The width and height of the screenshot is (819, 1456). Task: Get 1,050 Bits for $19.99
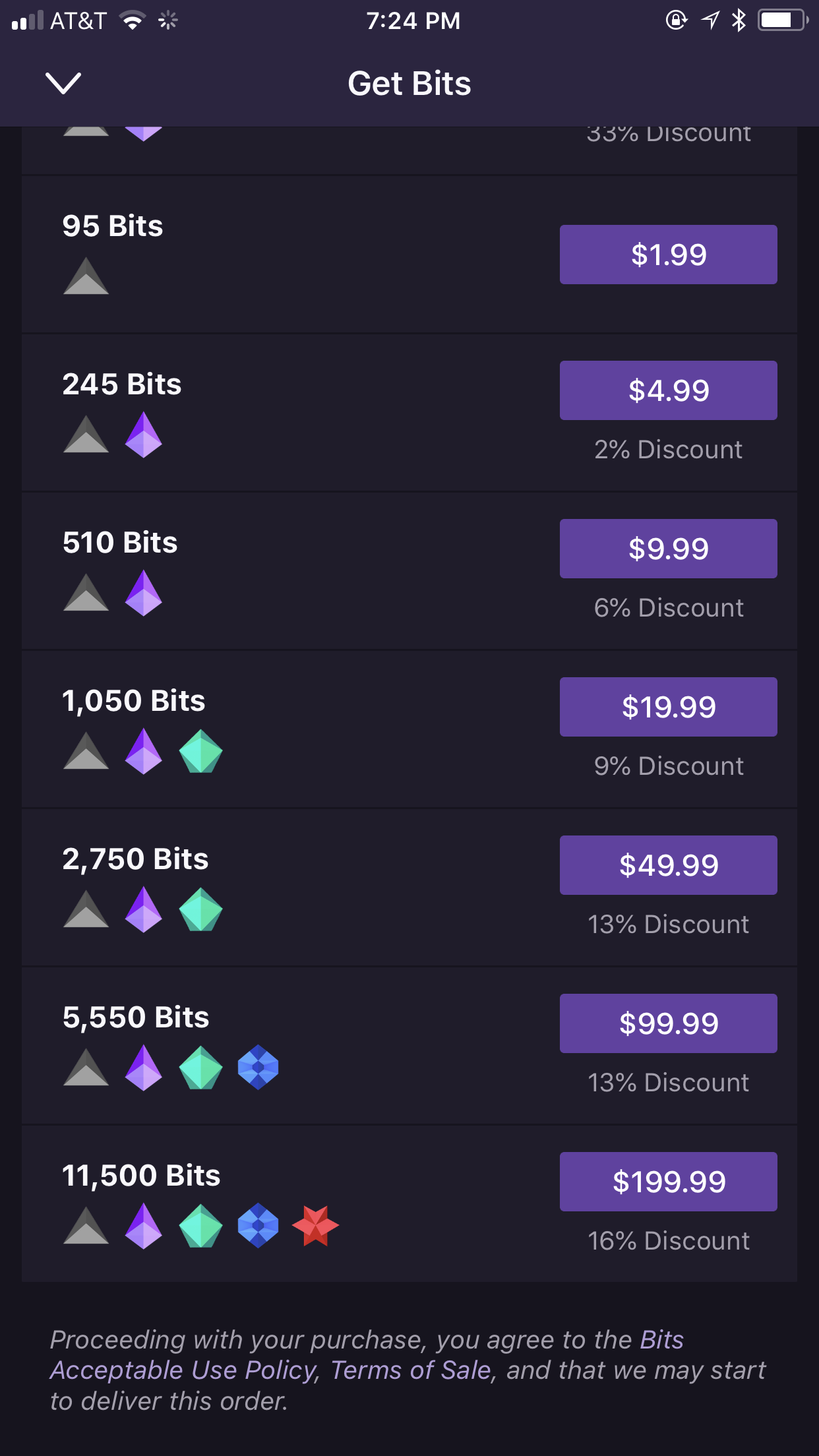(668, 707)
